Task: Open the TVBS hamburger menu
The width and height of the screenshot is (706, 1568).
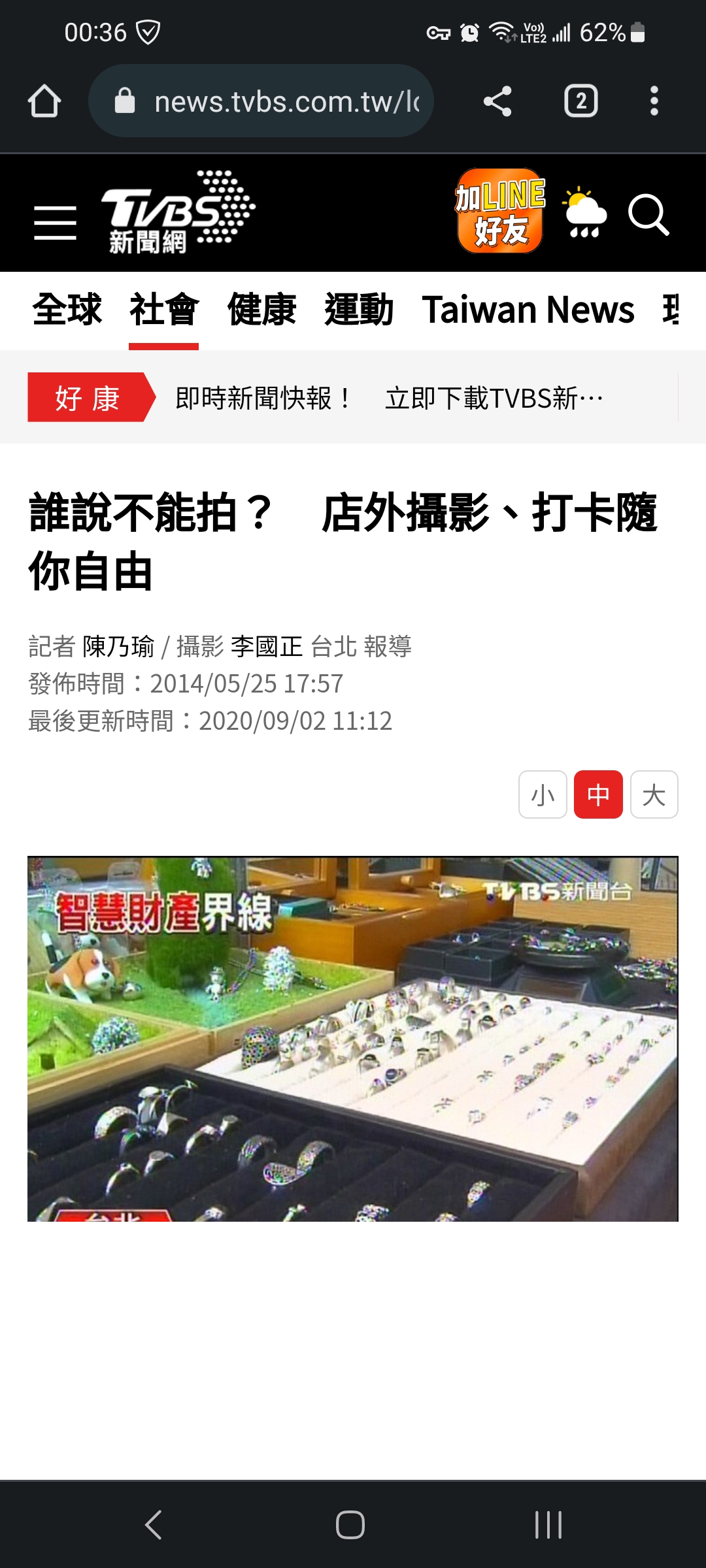Action: pyautogui.click(x=55, y=222)
